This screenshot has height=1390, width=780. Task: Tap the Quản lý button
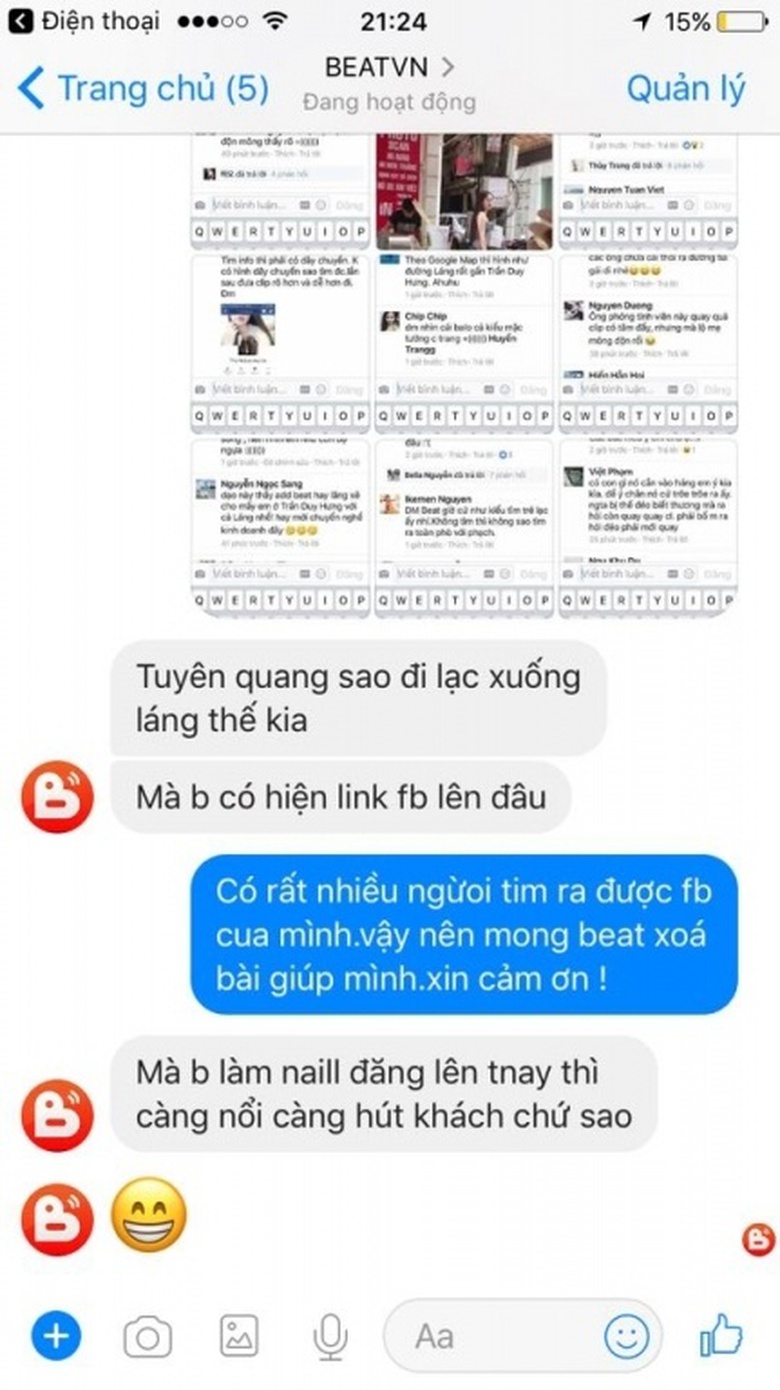click(x=685, y=89)
